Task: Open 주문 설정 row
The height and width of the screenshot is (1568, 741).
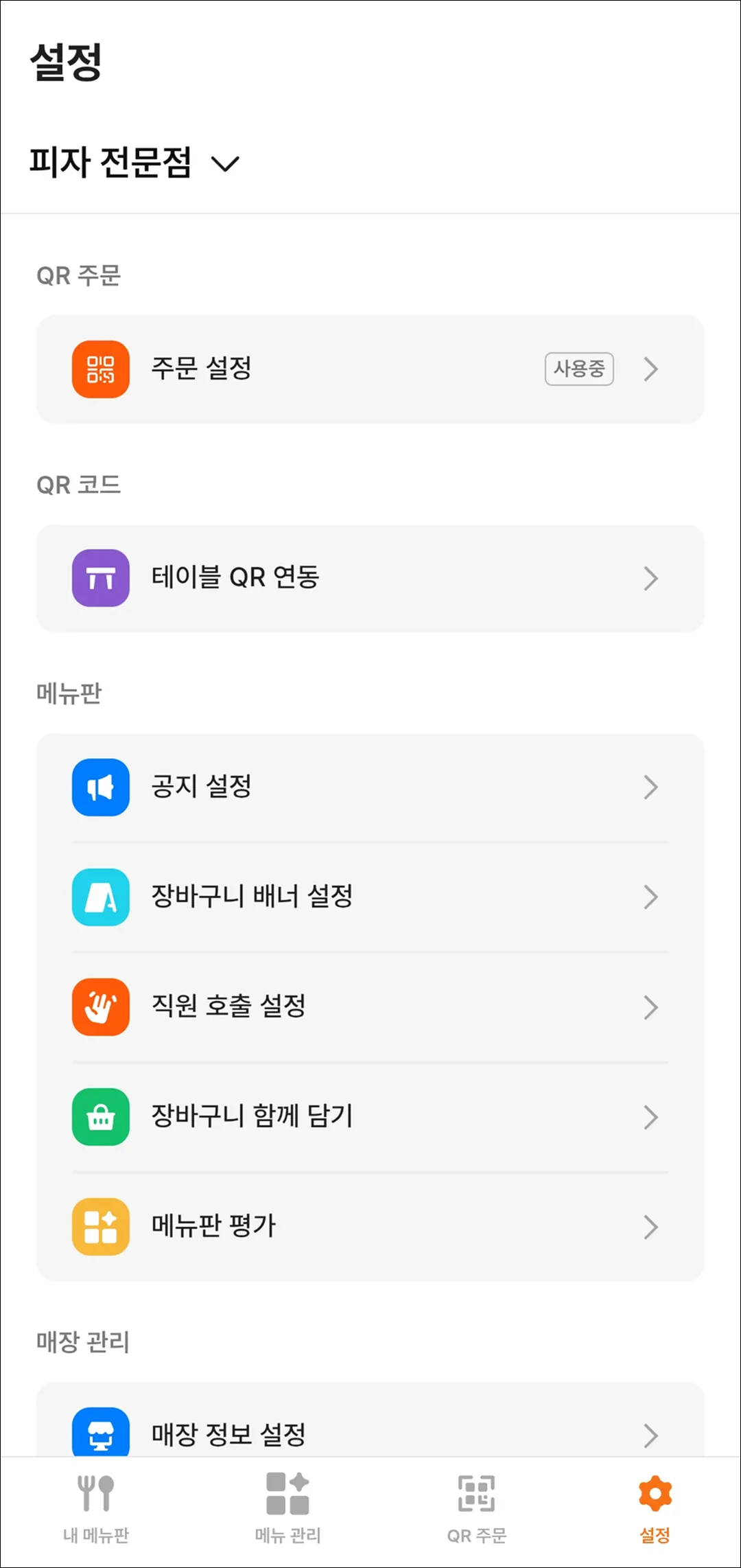Action: coord(370,369)
